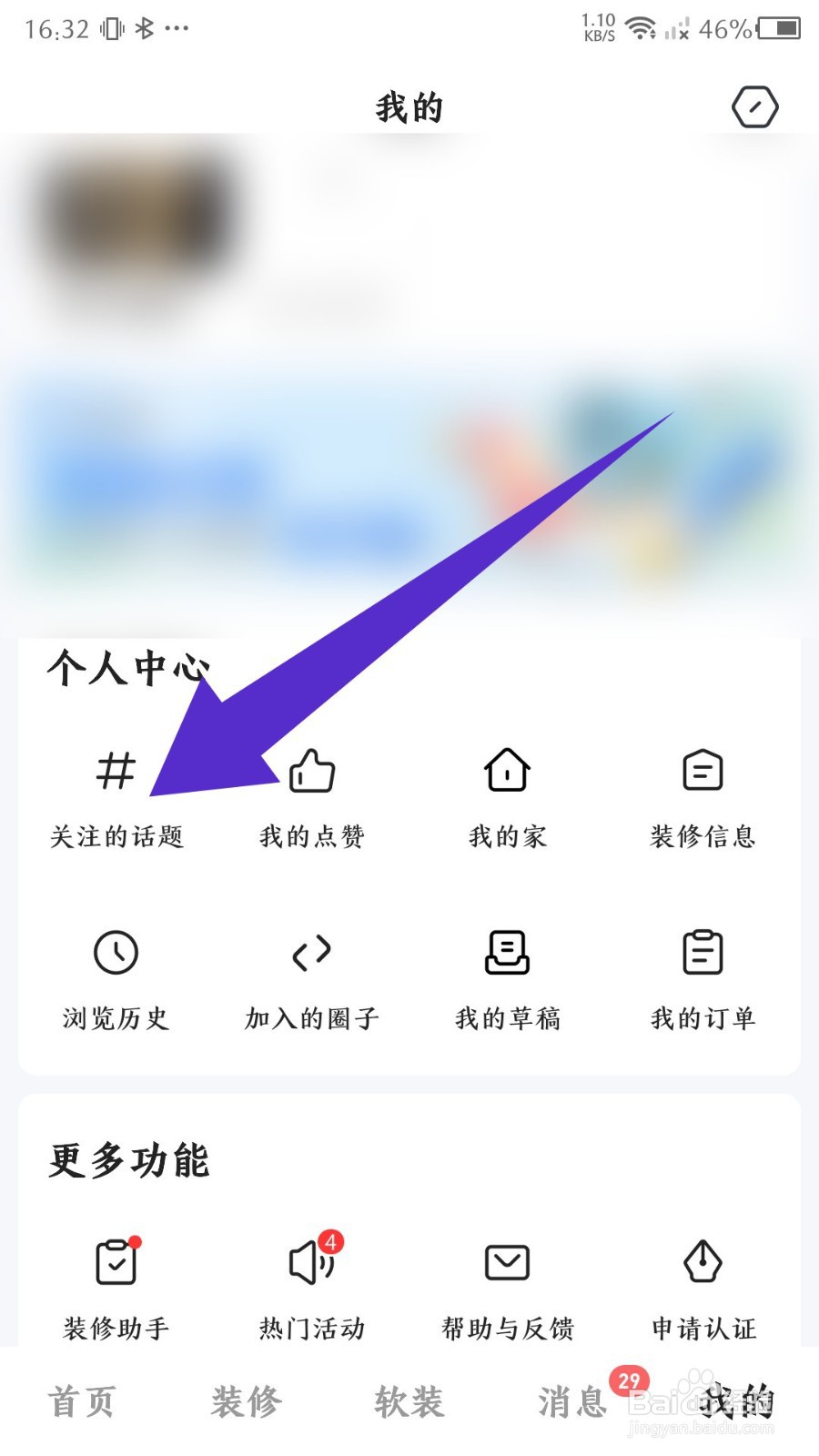This screenshot has width=819, height=1456.
Task: Open 浏览历史 browsing history
Action: point(116,983)
